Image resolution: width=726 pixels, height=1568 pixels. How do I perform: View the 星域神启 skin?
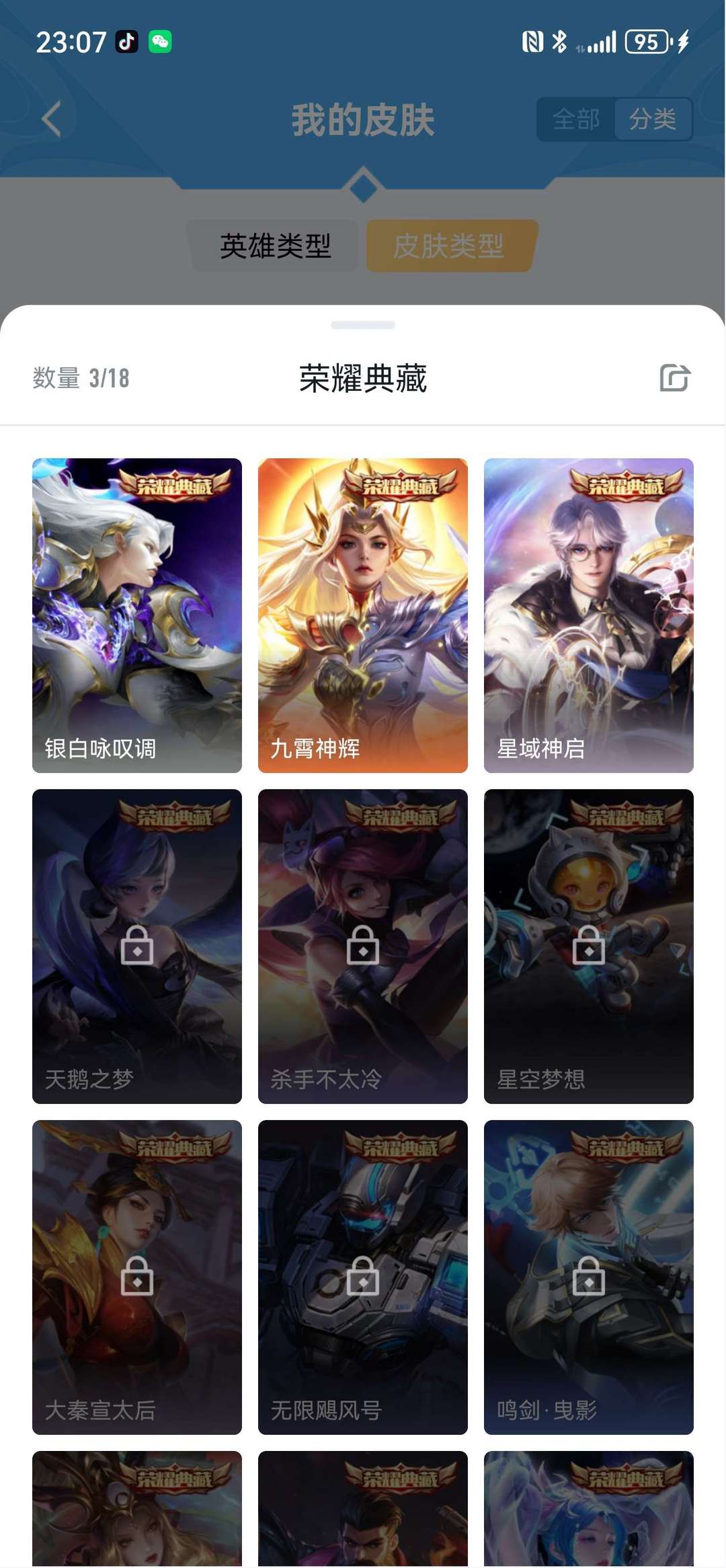pyautogui.click(x=589, y=615)
